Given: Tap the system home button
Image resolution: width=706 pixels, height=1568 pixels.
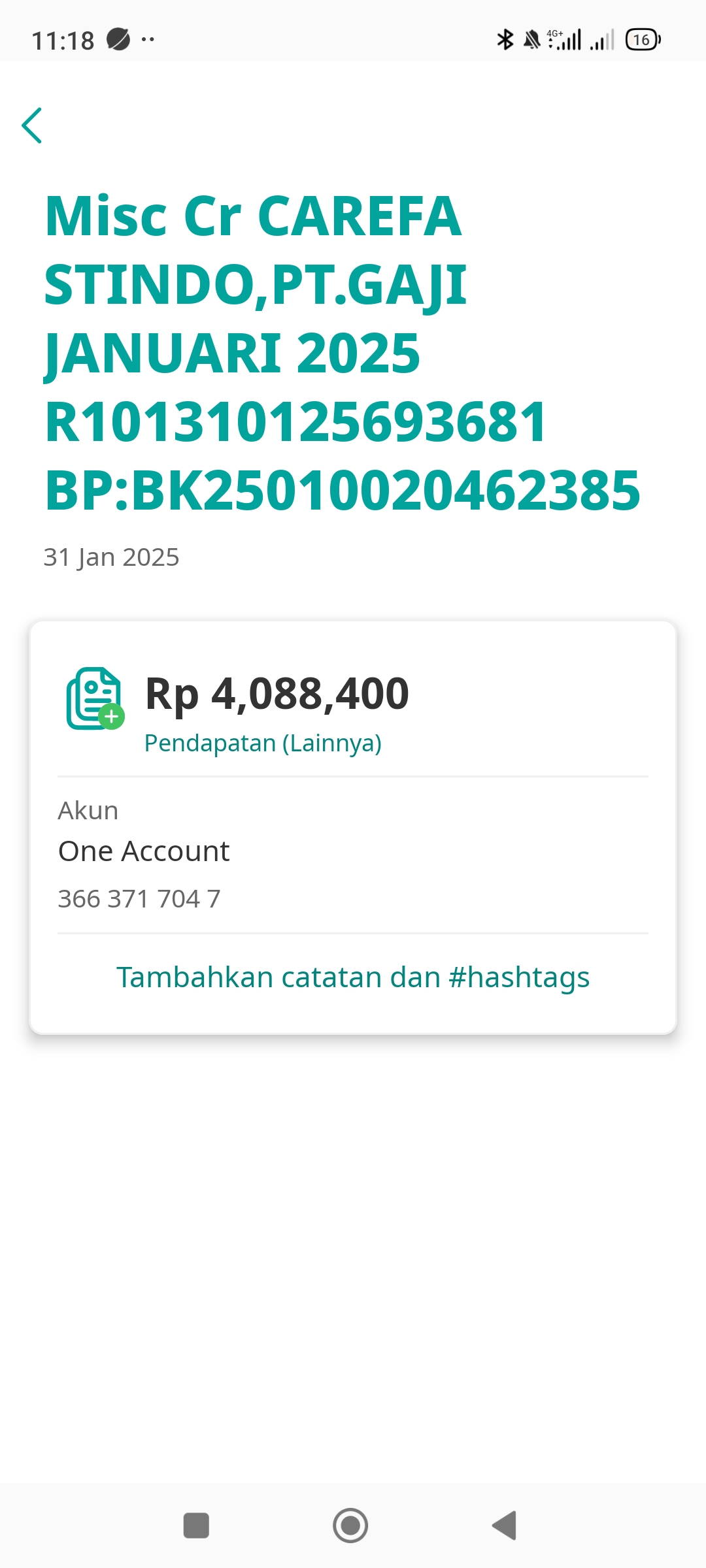Looking at the screenshot, I should (350, 1526).
